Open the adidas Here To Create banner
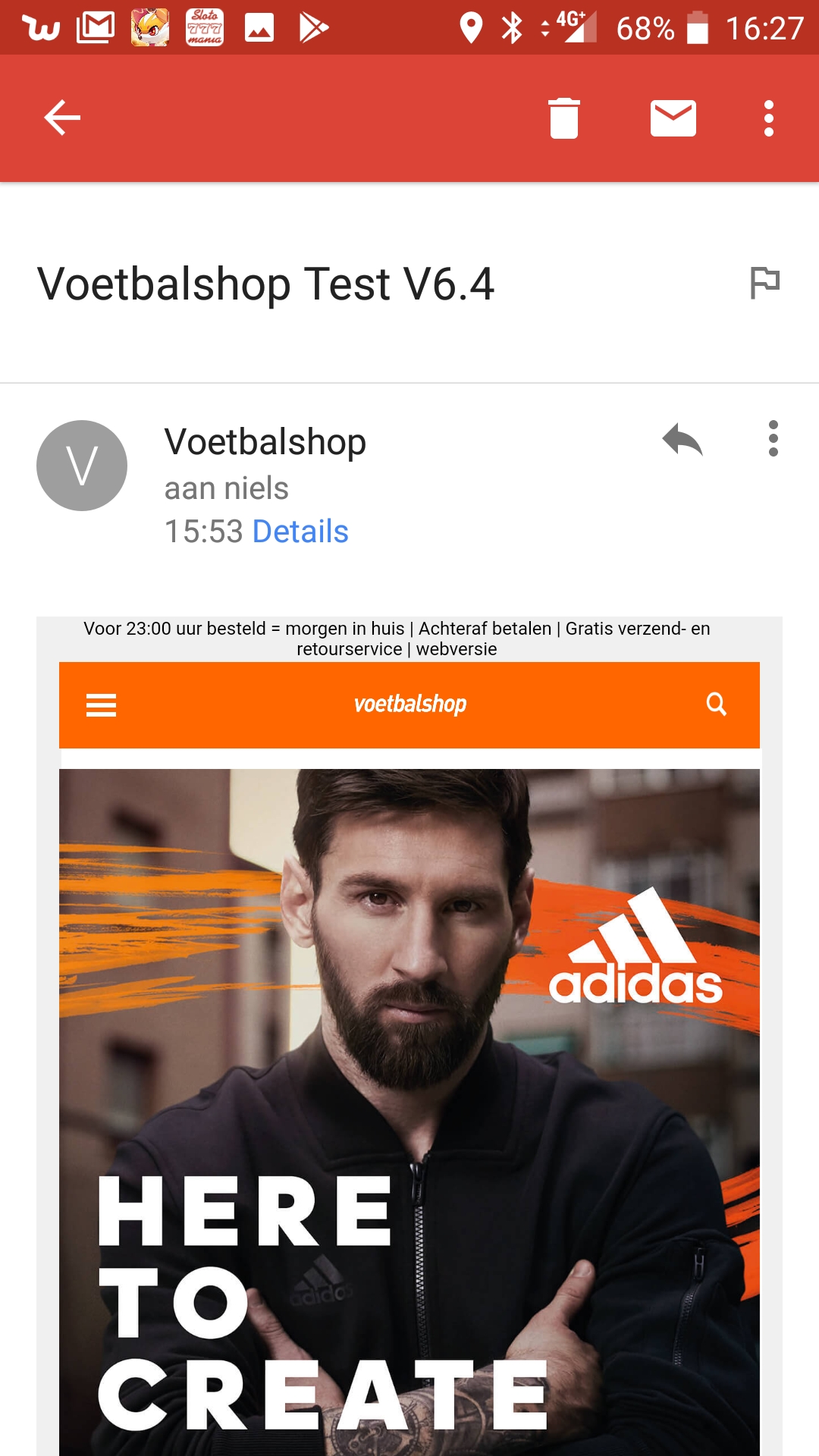Viewport: 819px width, 1456px height. coord(409,1112)
